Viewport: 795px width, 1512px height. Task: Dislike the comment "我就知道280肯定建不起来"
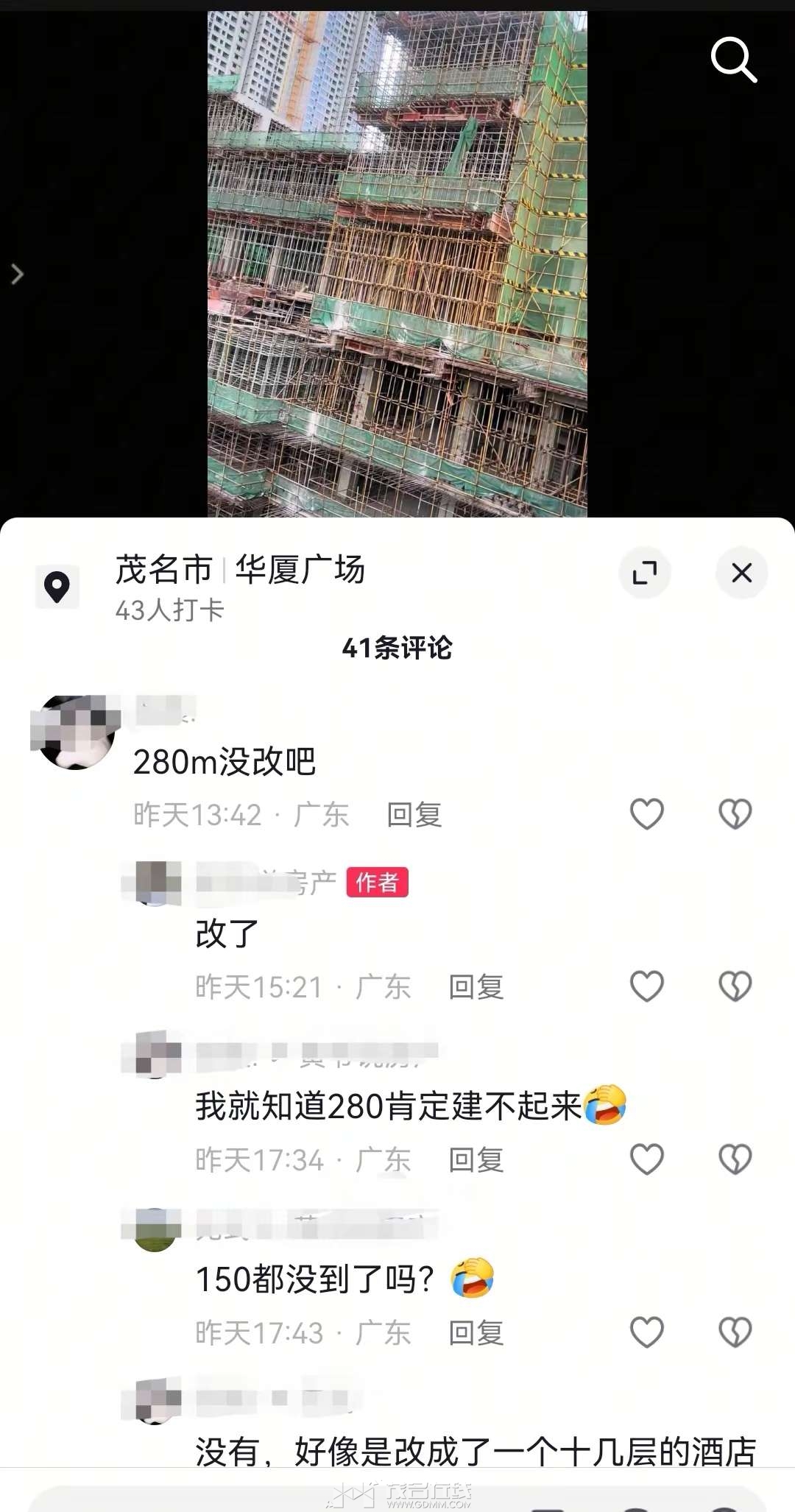(735, 1159)
